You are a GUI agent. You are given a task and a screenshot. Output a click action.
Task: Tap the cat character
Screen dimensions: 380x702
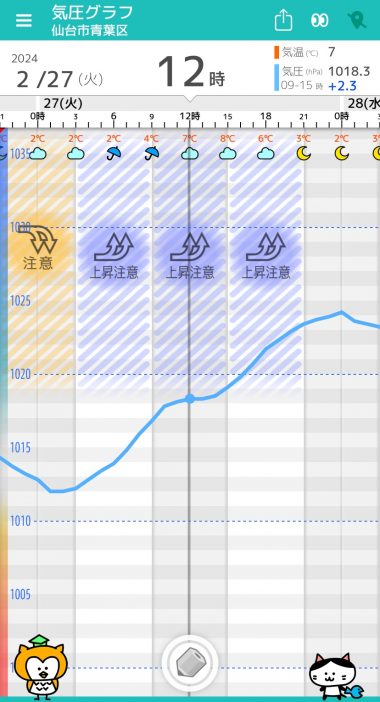click(335, 676)
